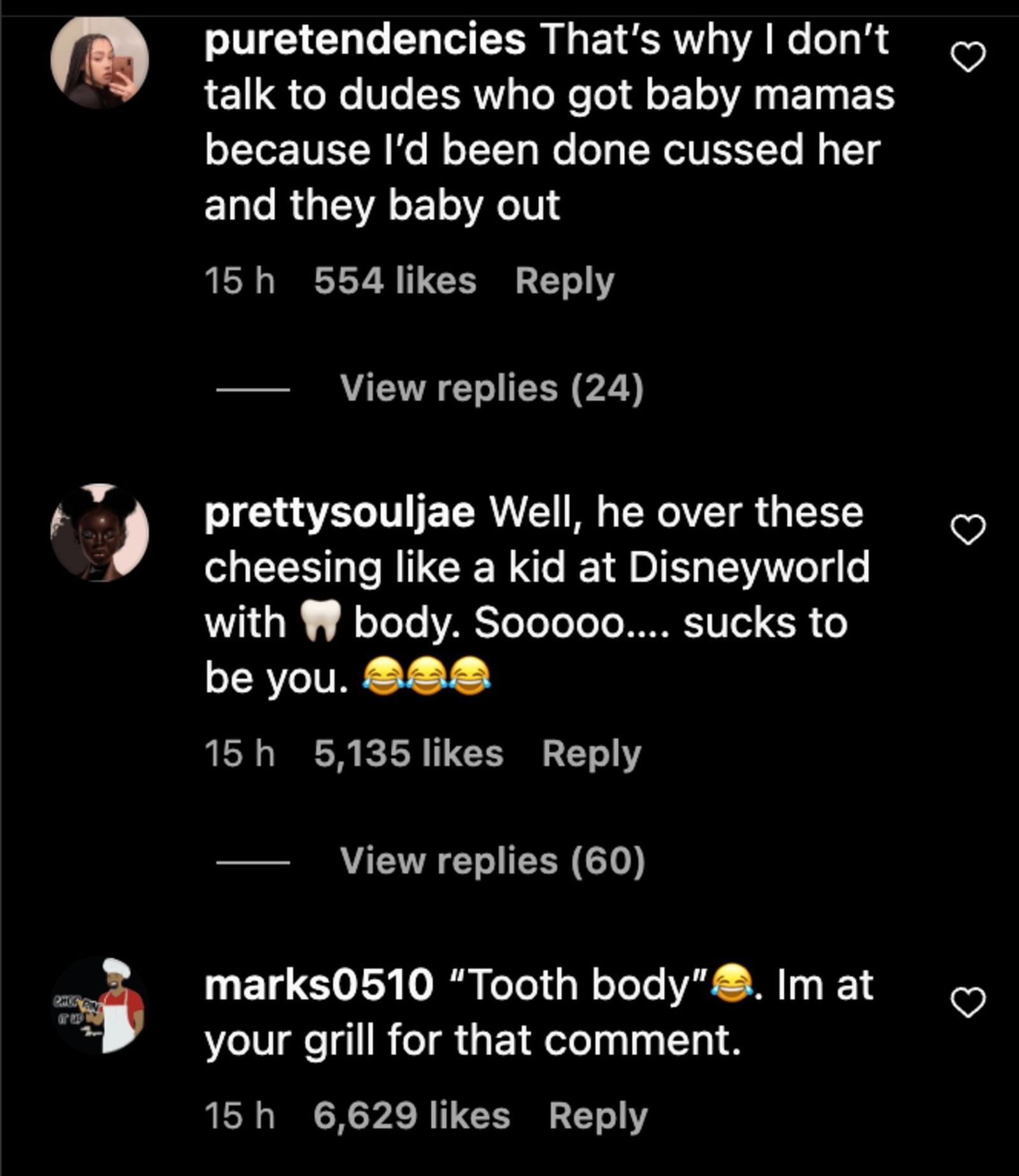Visit the marks0510 username link

(x=318, y=985)
